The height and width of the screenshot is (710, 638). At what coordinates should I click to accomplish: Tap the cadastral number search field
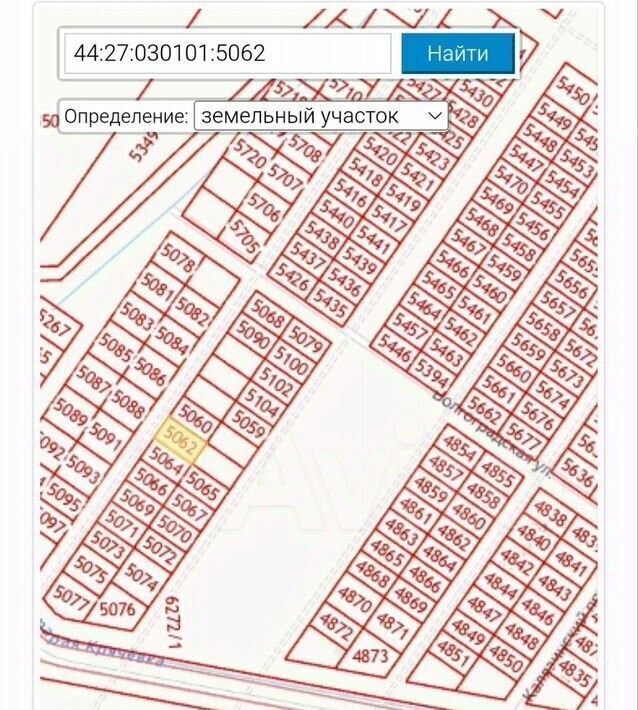click(x=228, y=53)
